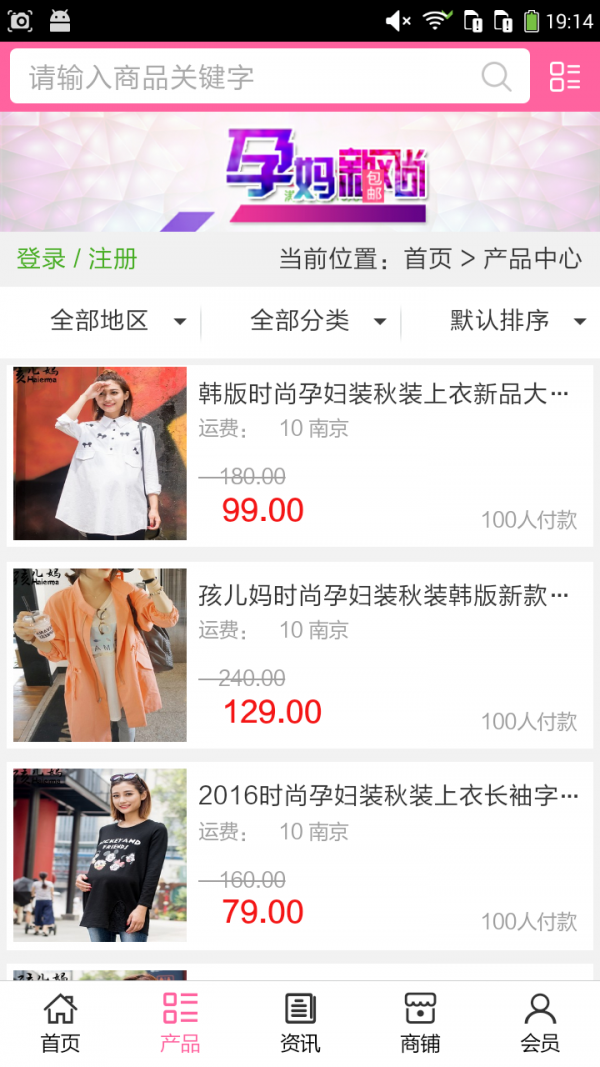Go to 首页 in the breadcrumb

tap(428, 259)
